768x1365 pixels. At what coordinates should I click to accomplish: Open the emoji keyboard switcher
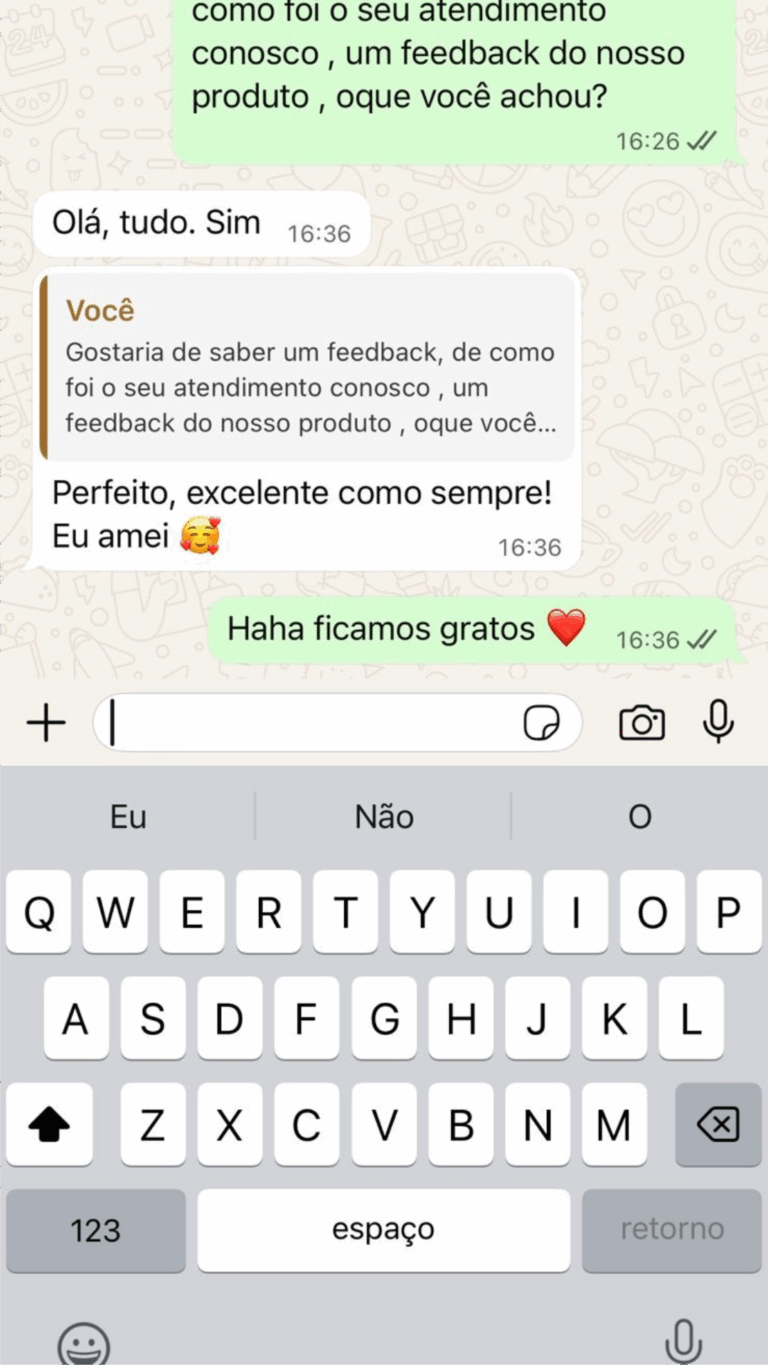click(85, 1345)
